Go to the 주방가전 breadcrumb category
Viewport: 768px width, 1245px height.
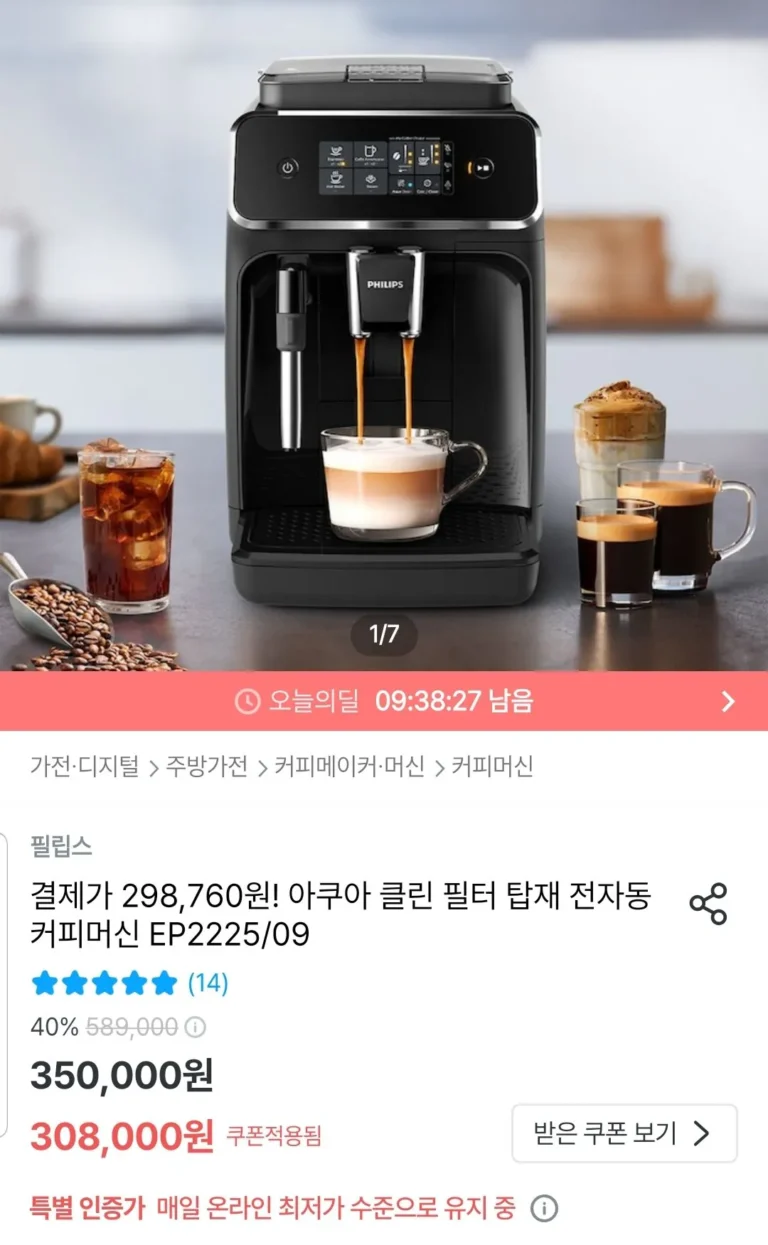point(206,767)
